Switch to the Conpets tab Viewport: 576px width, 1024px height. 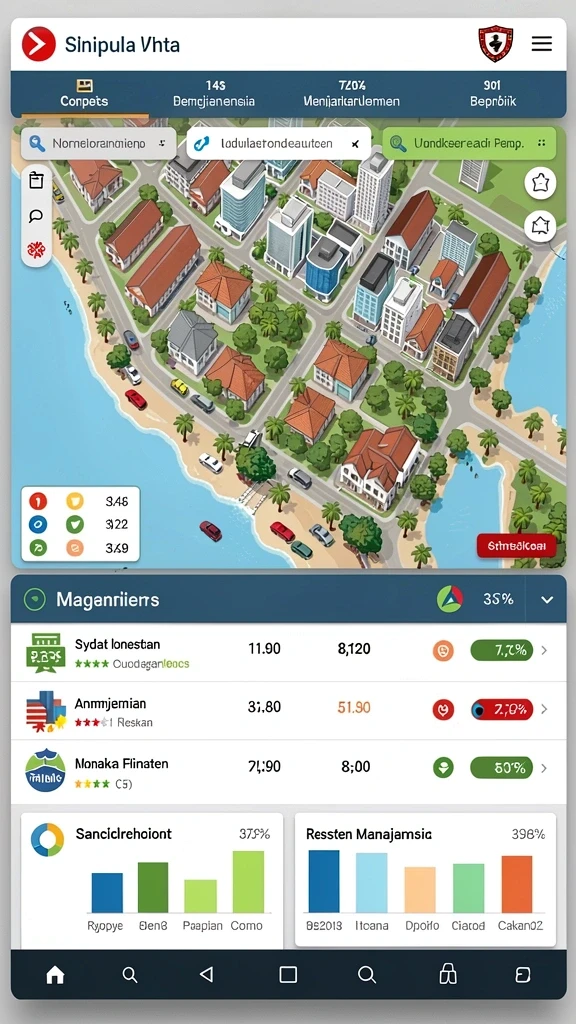pos(84,94)
